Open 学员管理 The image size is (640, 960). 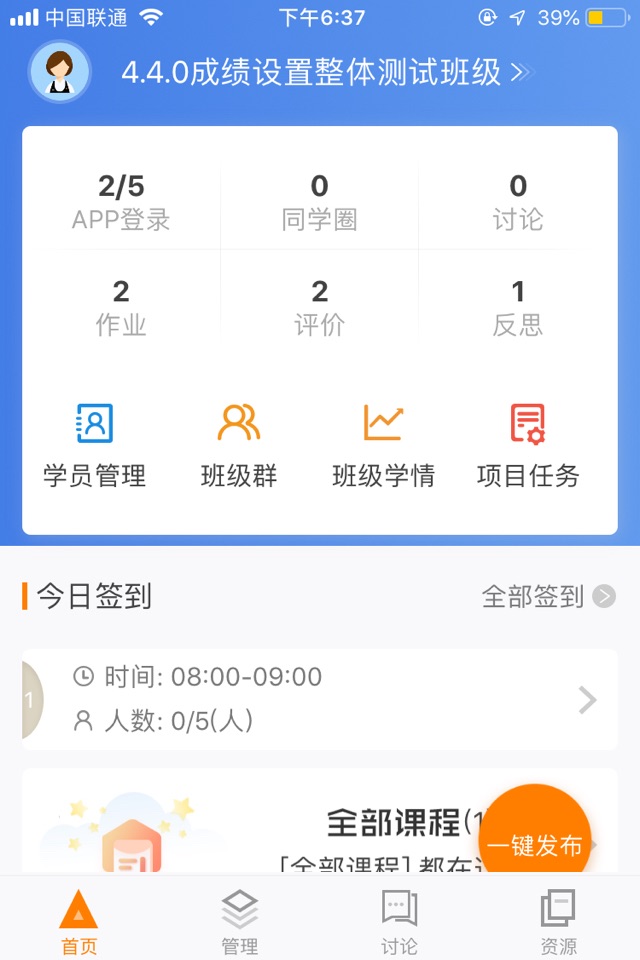click(x=95, y=445)
